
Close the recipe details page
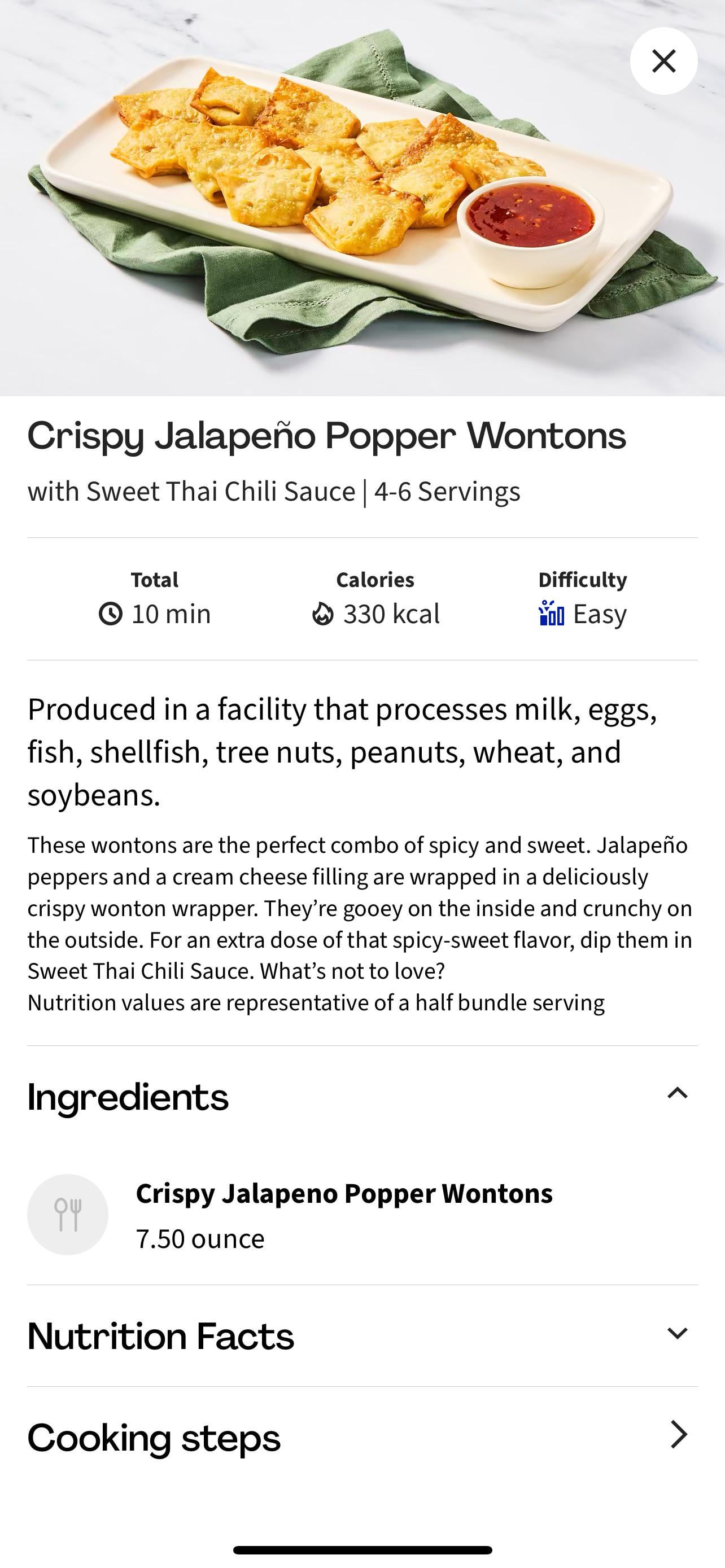tap(663, 61)
